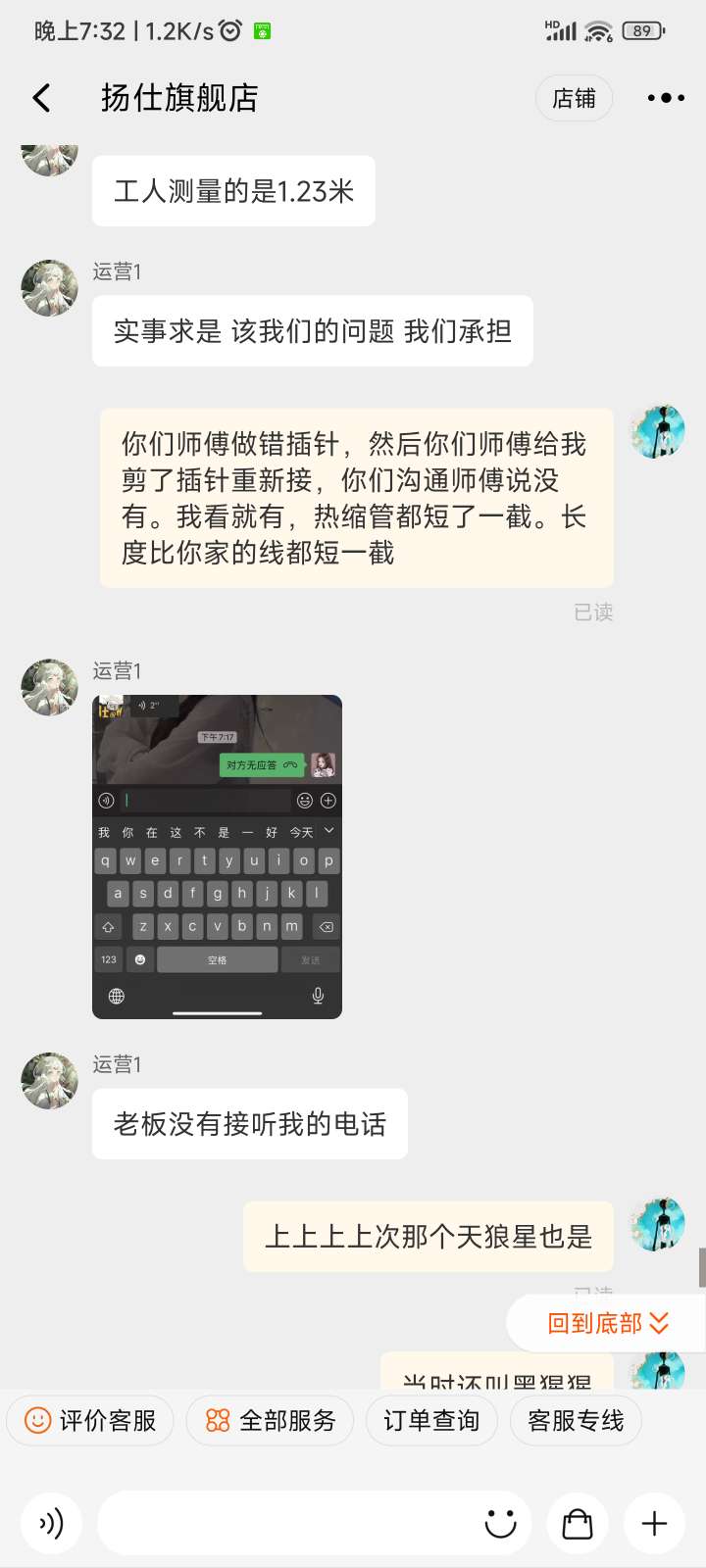706x1568 pixels.
Task: Go back from the 扬仕旗舰店 chat
Action: [41, 98]
